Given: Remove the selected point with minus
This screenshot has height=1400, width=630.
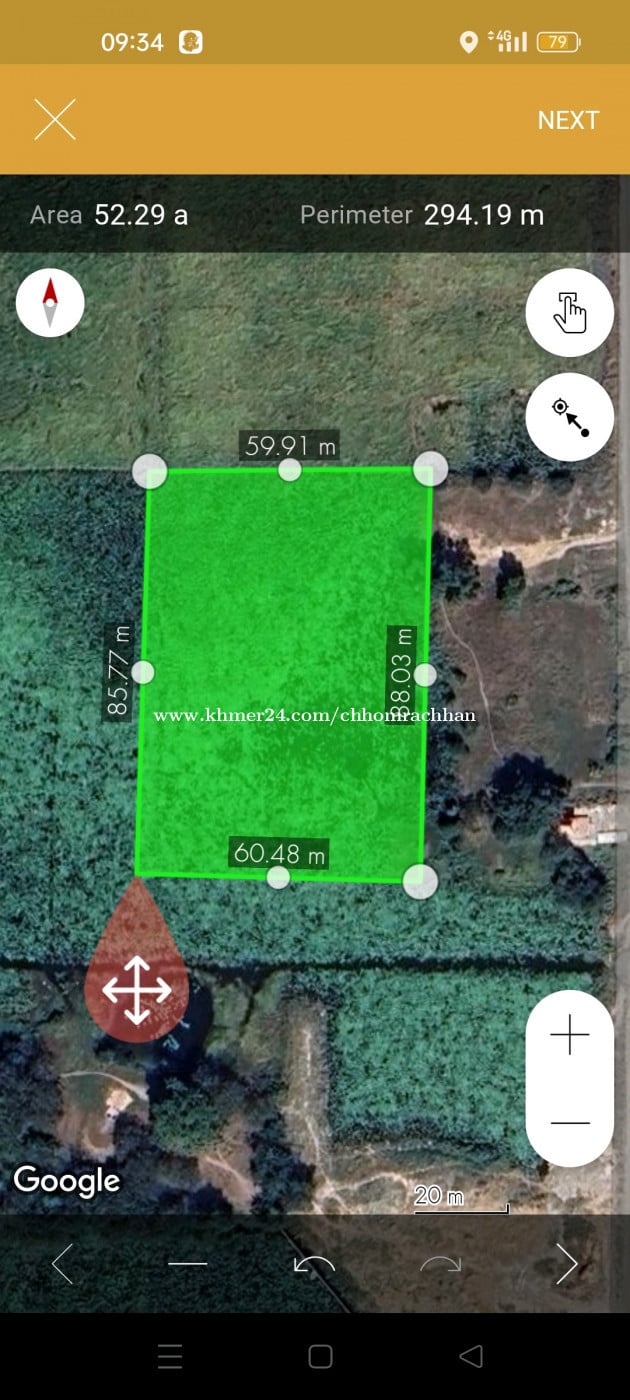Looking at the screenshot, I should (188, 1264).
